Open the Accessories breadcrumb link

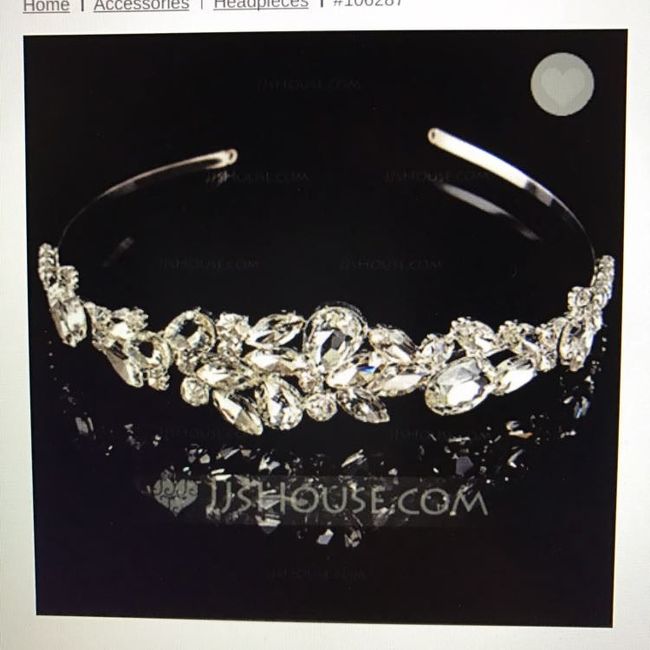pyautogui.click(x=141, y=5)
